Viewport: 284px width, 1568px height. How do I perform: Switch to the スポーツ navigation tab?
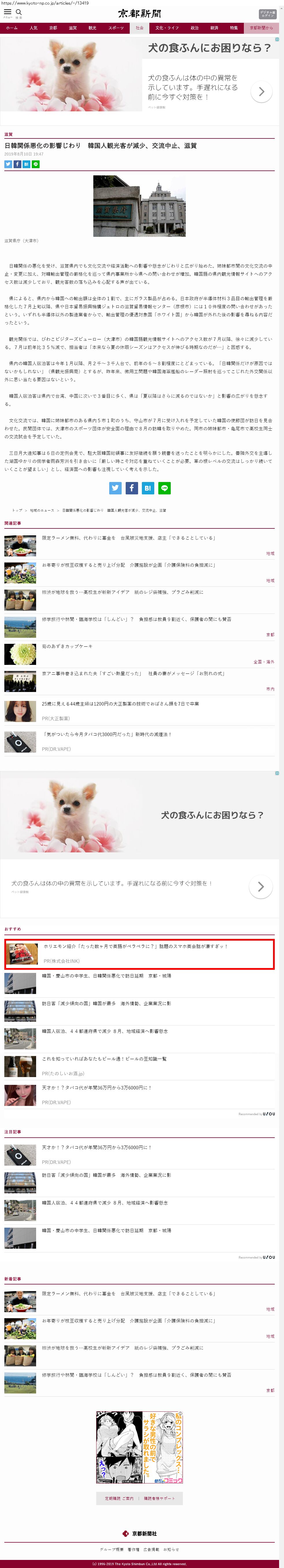point(116,28)
